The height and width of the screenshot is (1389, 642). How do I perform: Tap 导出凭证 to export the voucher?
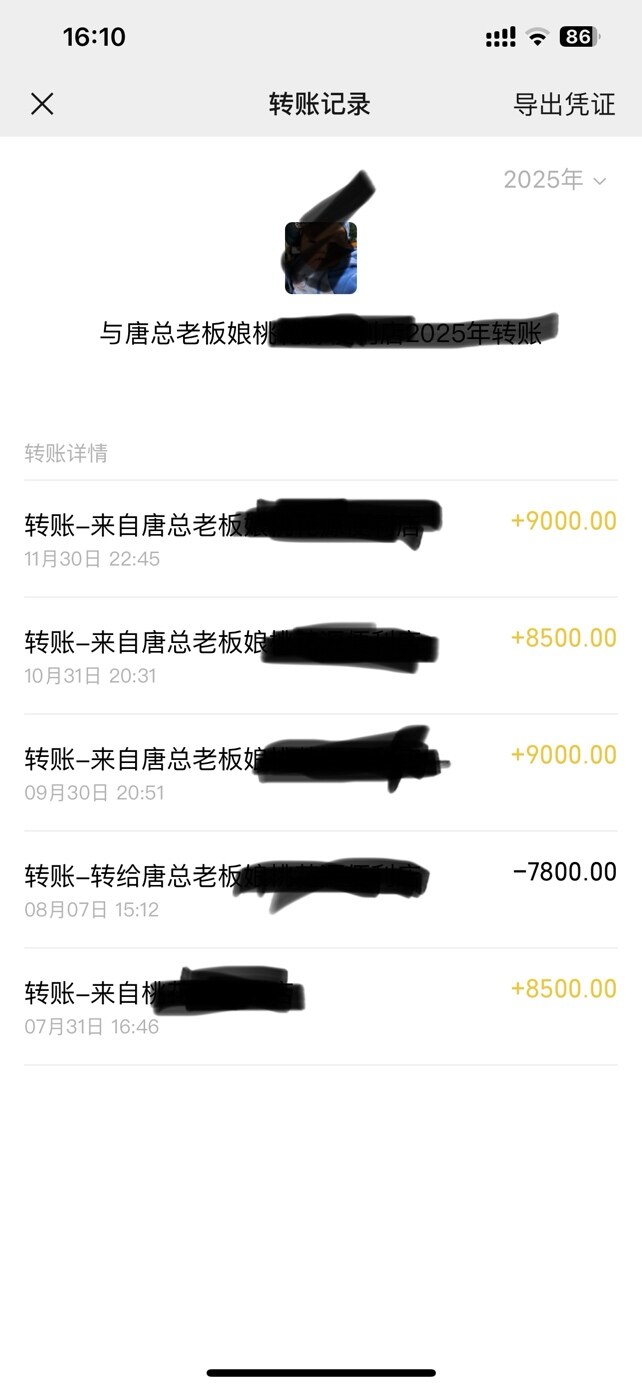pyautogui.click(x=564, y=104)
